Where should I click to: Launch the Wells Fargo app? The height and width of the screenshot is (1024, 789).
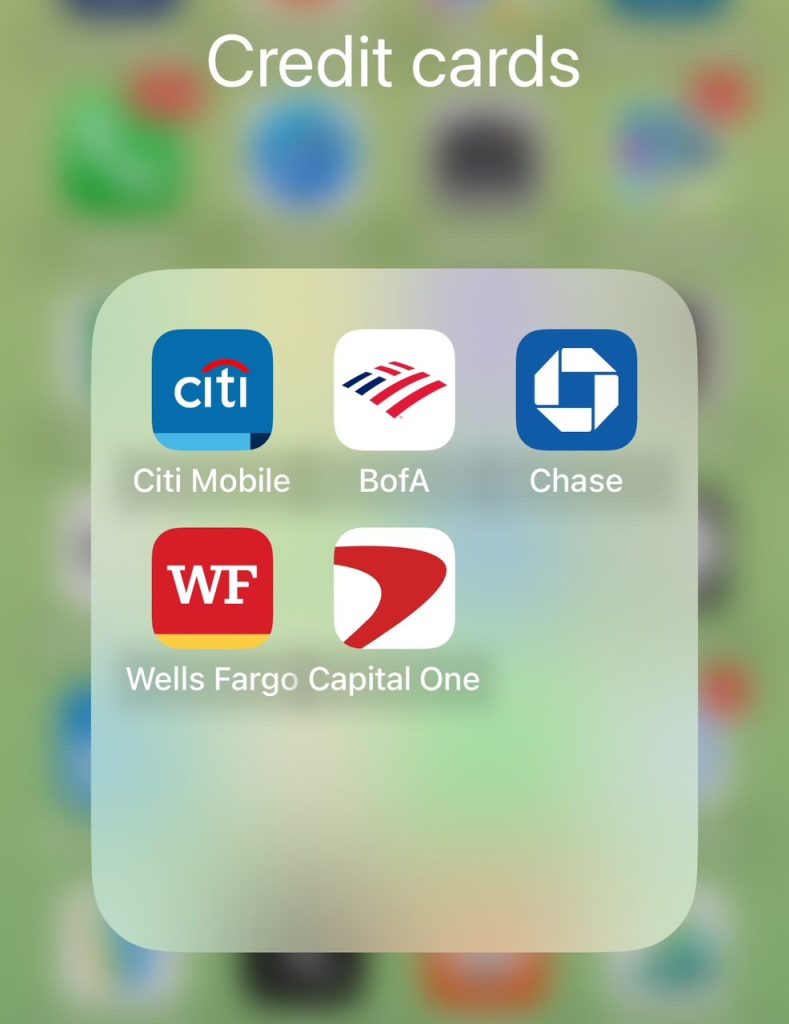pos(212,588)
